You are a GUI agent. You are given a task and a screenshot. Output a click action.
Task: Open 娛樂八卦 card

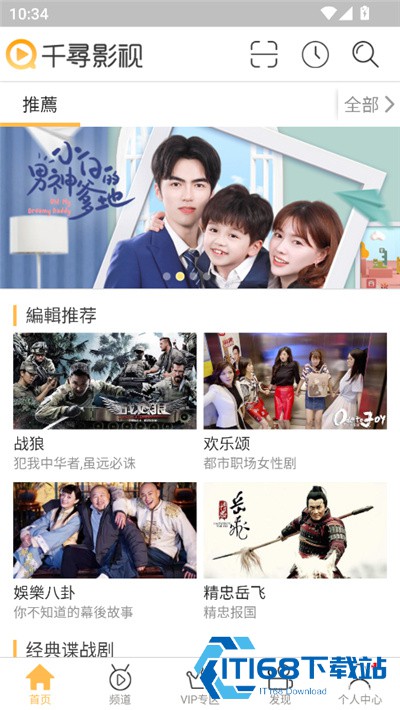click(105, 551)
